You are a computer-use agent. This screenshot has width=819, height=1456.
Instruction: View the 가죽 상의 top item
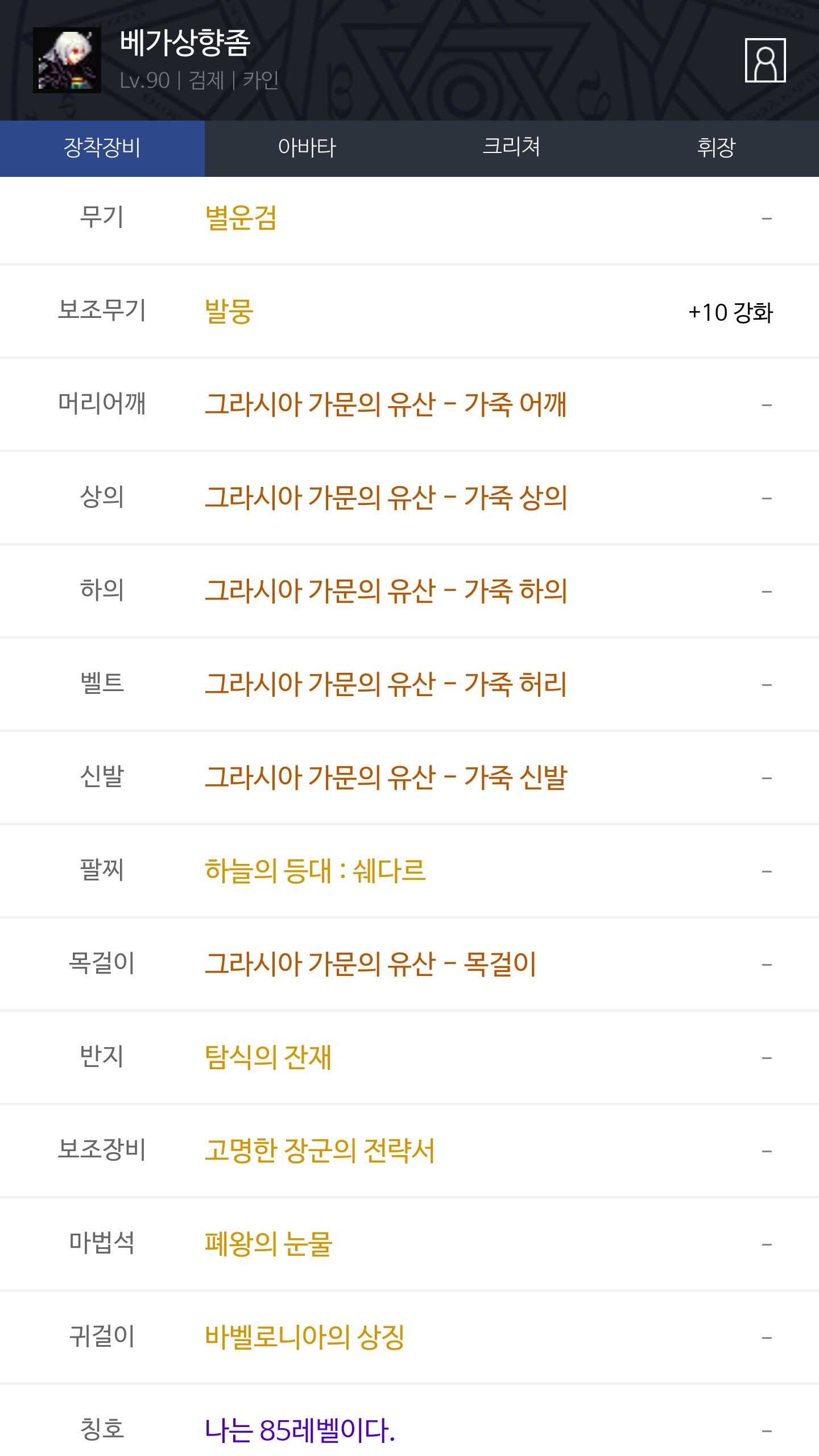tap(386, 498)
